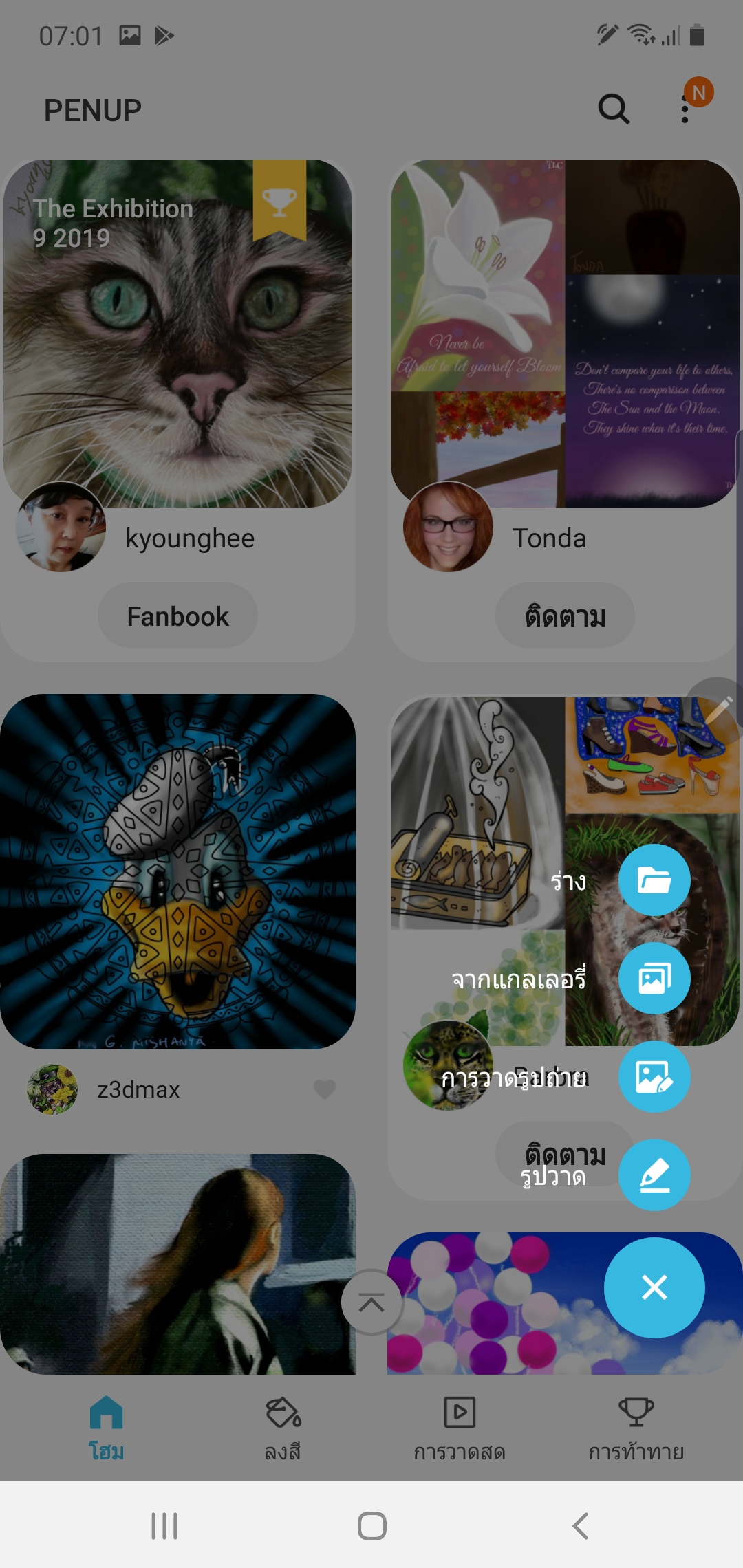The width and height of the screenshot is (743, 1568).
Task: Open kyounghee's Fanbook
Action: [177, 616]
